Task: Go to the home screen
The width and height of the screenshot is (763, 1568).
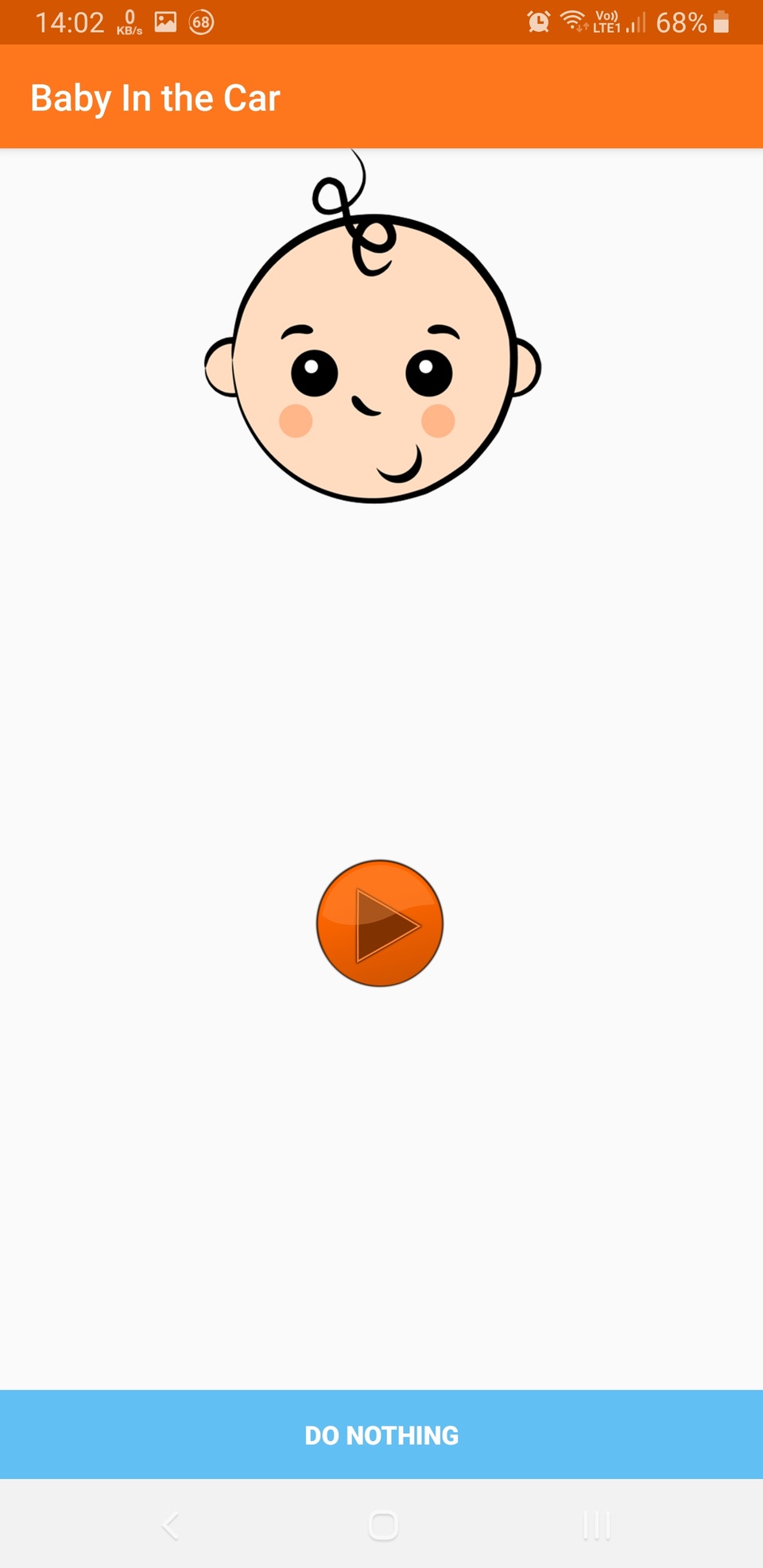Action: click(x=382, y=1525)
